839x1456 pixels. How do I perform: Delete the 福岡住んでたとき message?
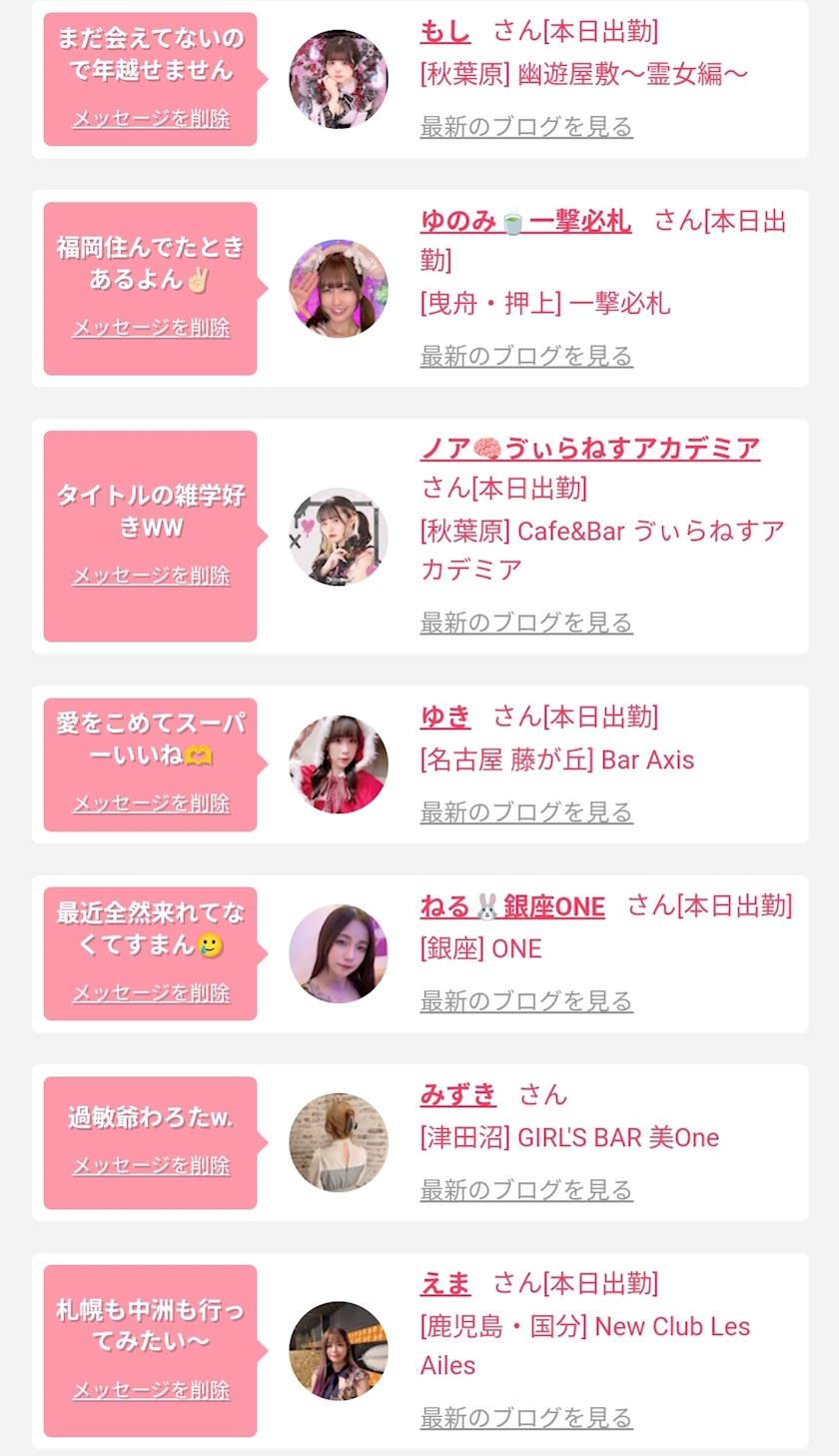(x=151, y=328)
